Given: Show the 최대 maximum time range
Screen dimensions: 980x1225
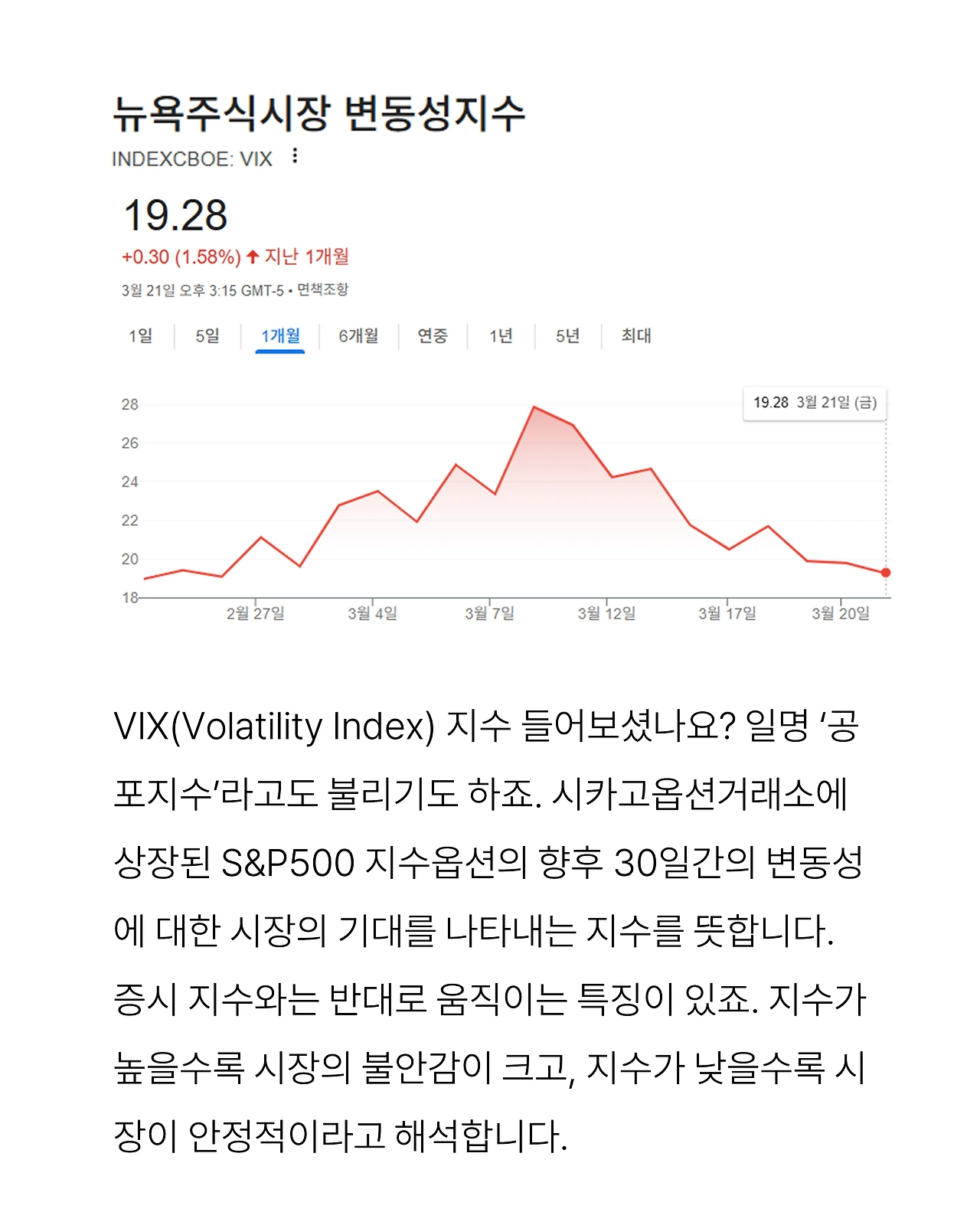Looking at the screenshot, I should pyautogui.click(x=635, y=335).
